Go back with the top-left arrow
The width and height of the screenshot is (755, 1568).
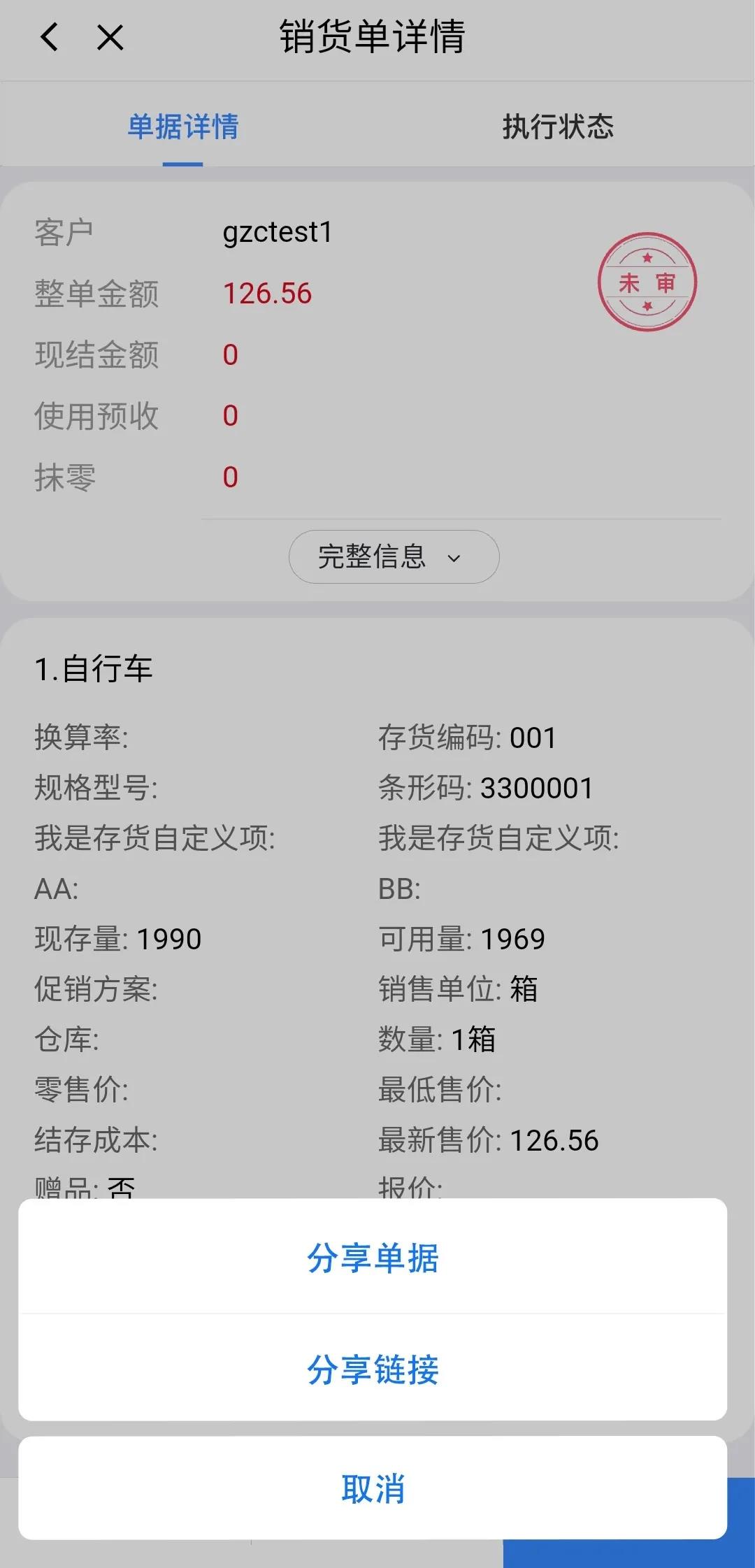[x=49, y=37]
